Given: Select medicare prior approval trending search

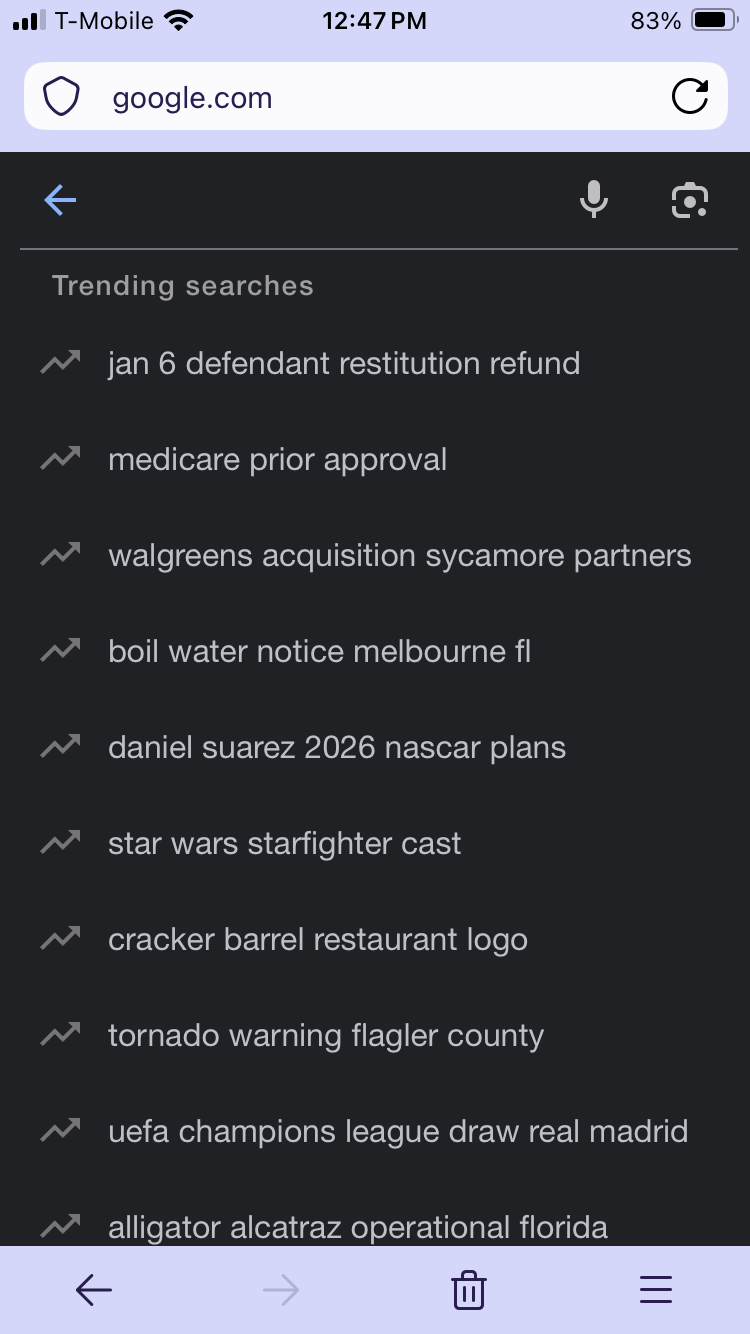Looking at the screenshot, I should point(278,460).
